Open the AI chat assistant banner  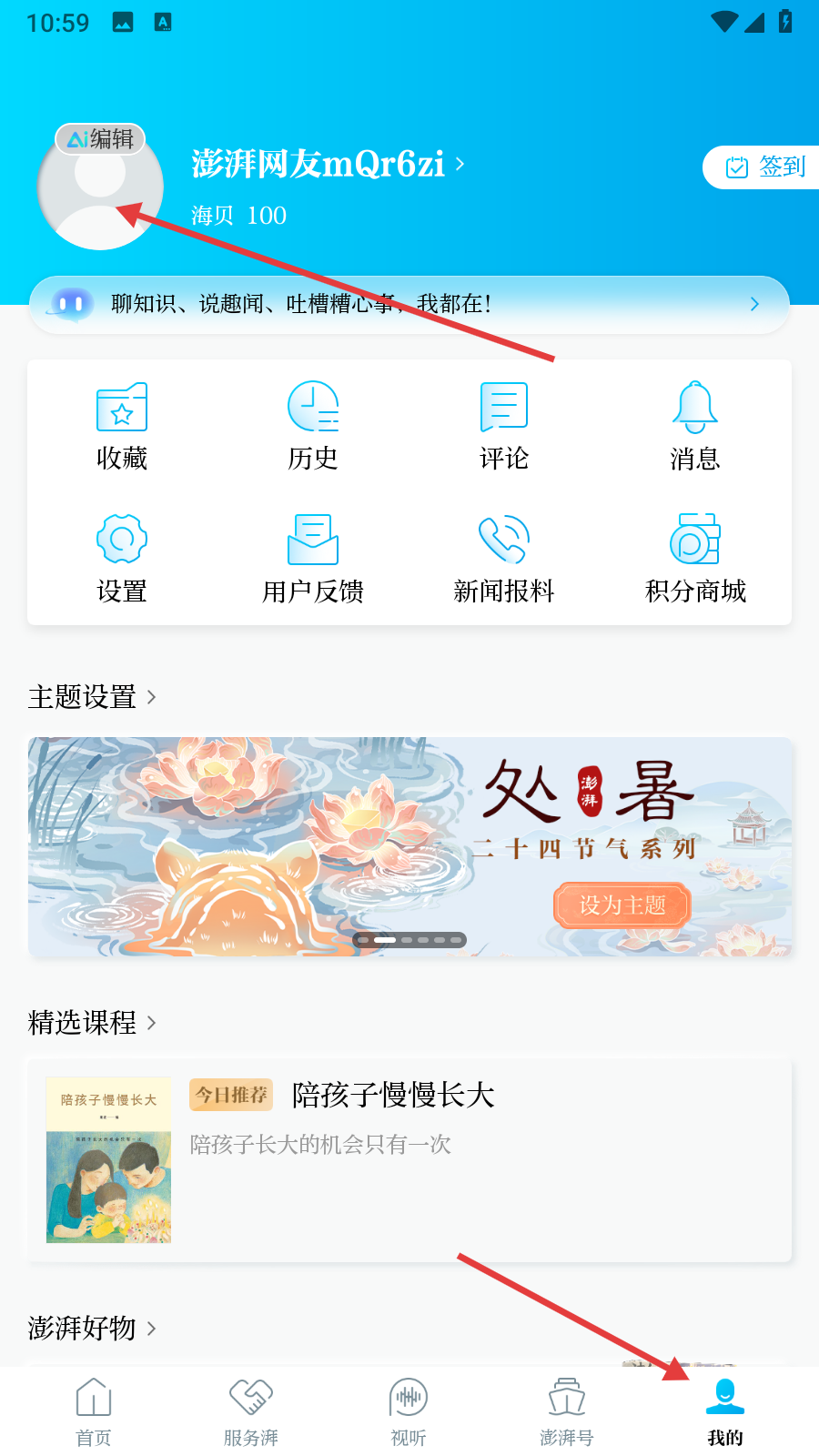(x=409, y=304)
